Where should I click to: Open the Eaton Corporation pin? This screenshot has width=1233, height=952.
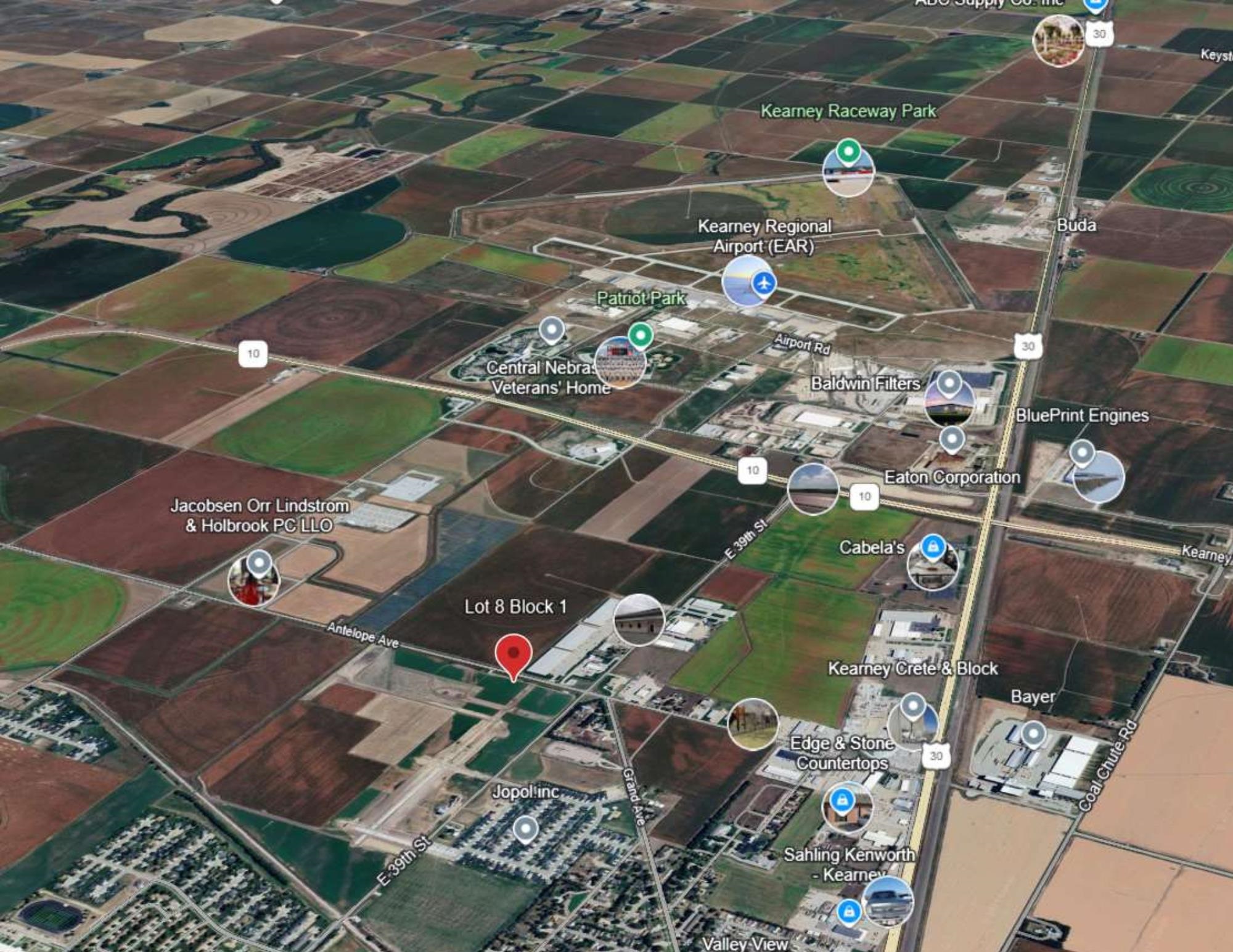pos(952,439)
